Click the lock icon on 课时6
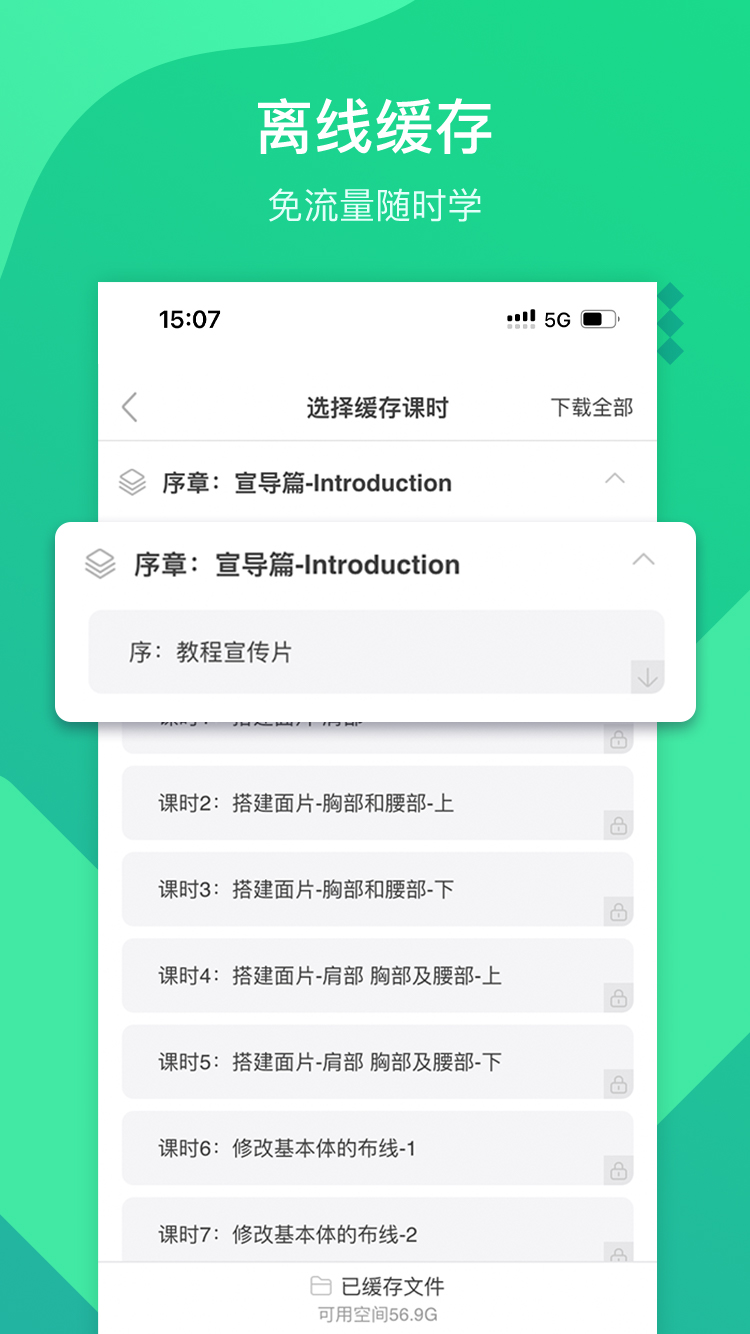Image resolution: width=750 pixels, height=1334 pixels. point(618,1170)
